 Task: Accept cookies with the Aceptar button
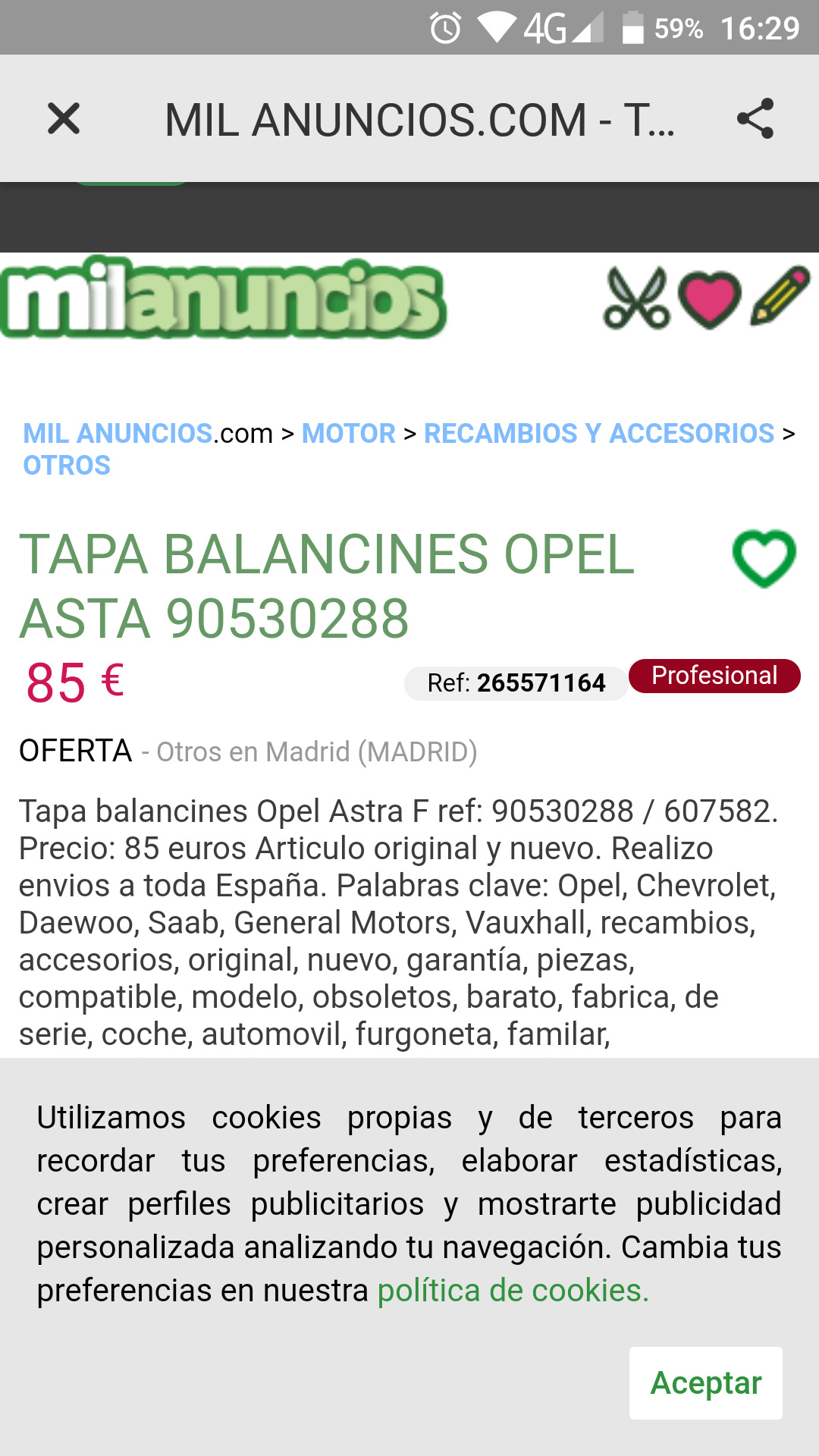tap(706, 1383)
